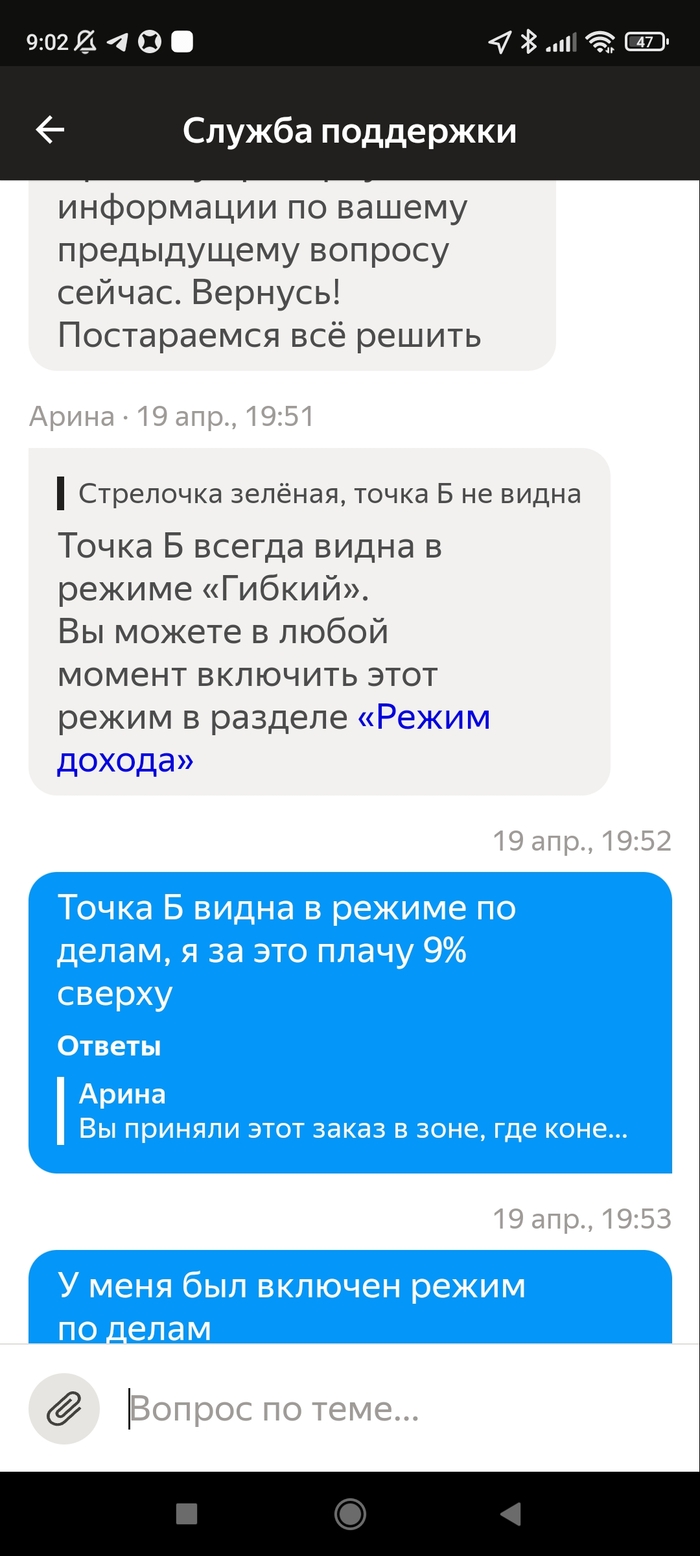
Task: Tap the paperclip attach icon
Action: [x=64, y=1409]
